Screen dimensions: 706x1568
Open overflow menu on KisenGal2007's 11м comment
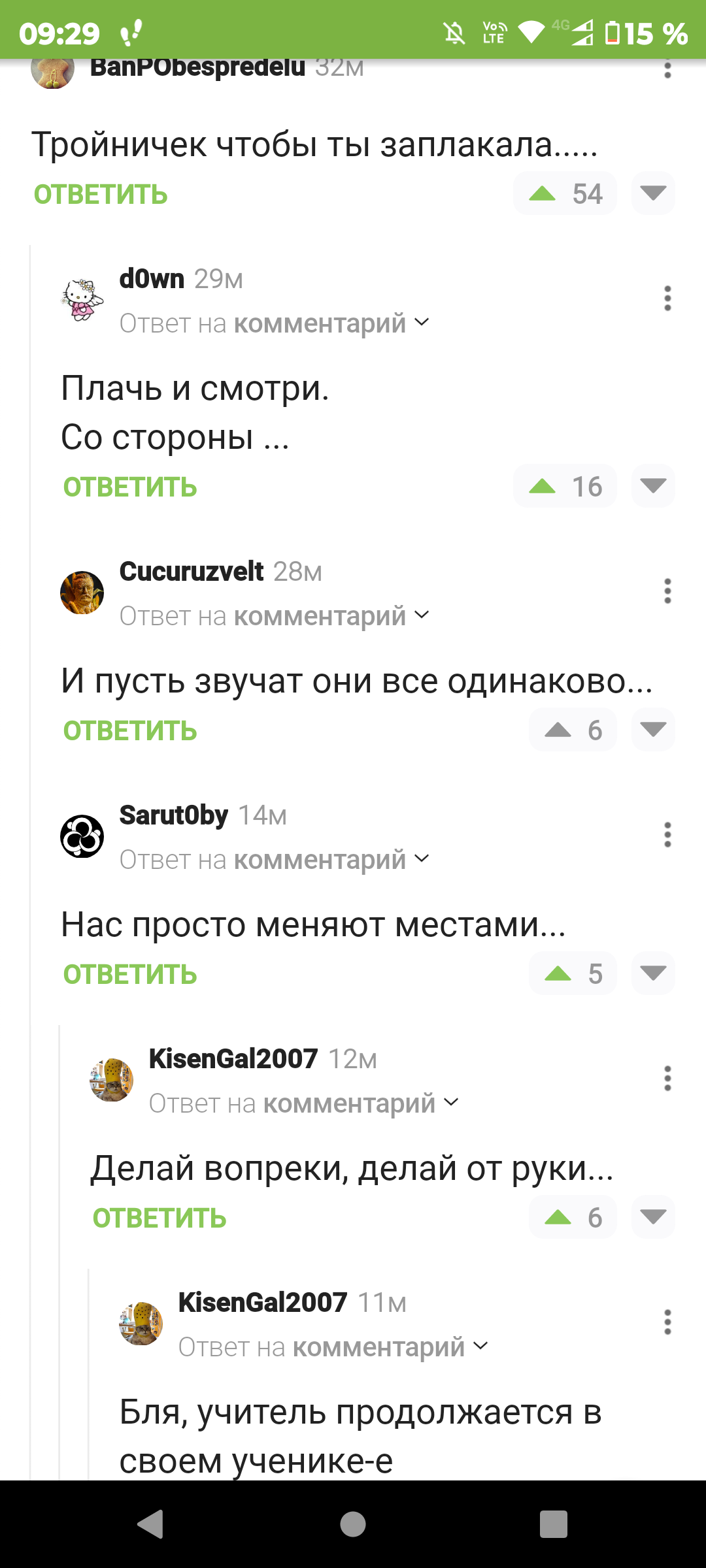coord(667,1322)
